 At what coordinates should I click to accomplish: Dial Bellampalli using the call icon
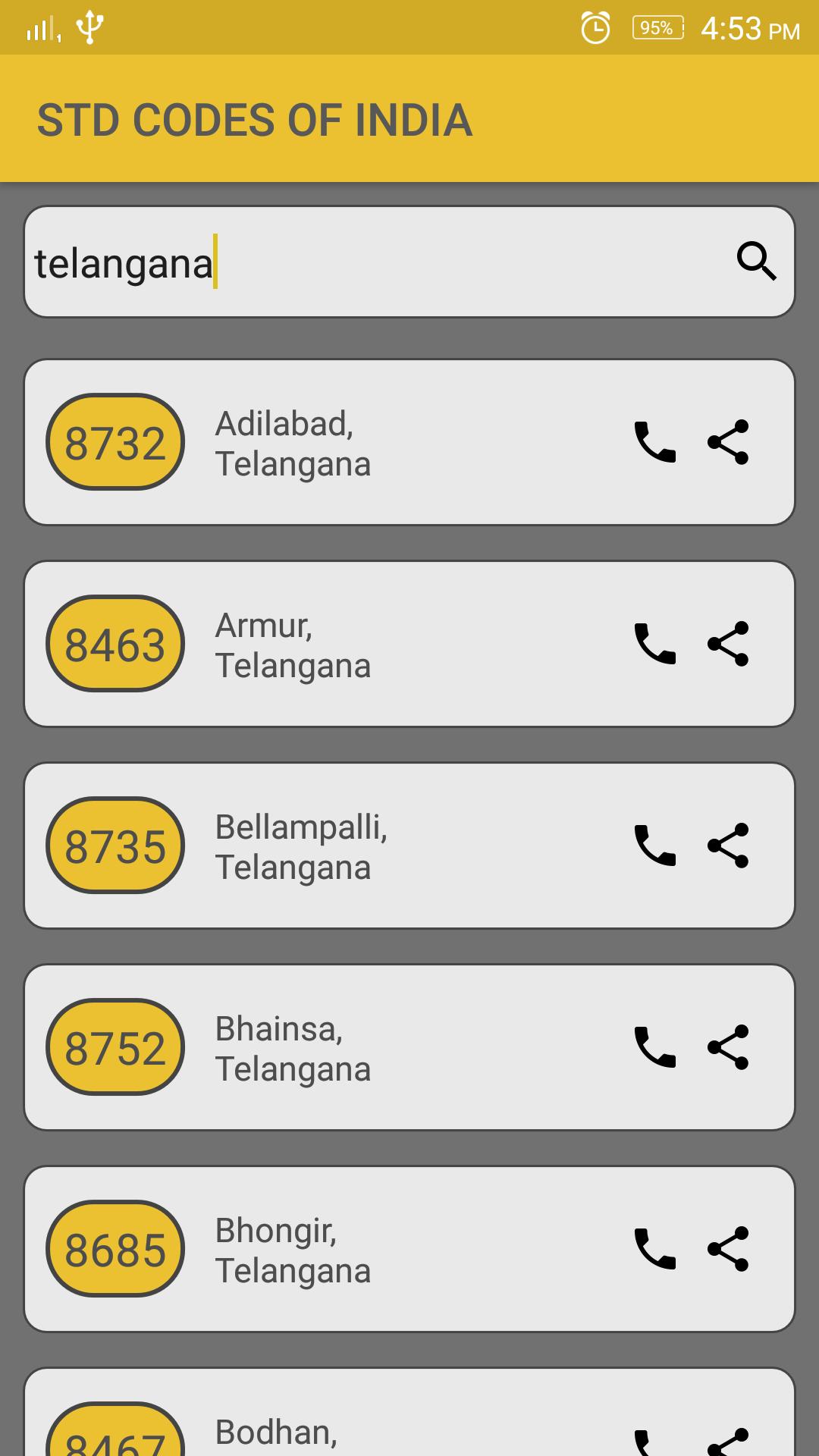pyautogui.click(x=654, y=846)
